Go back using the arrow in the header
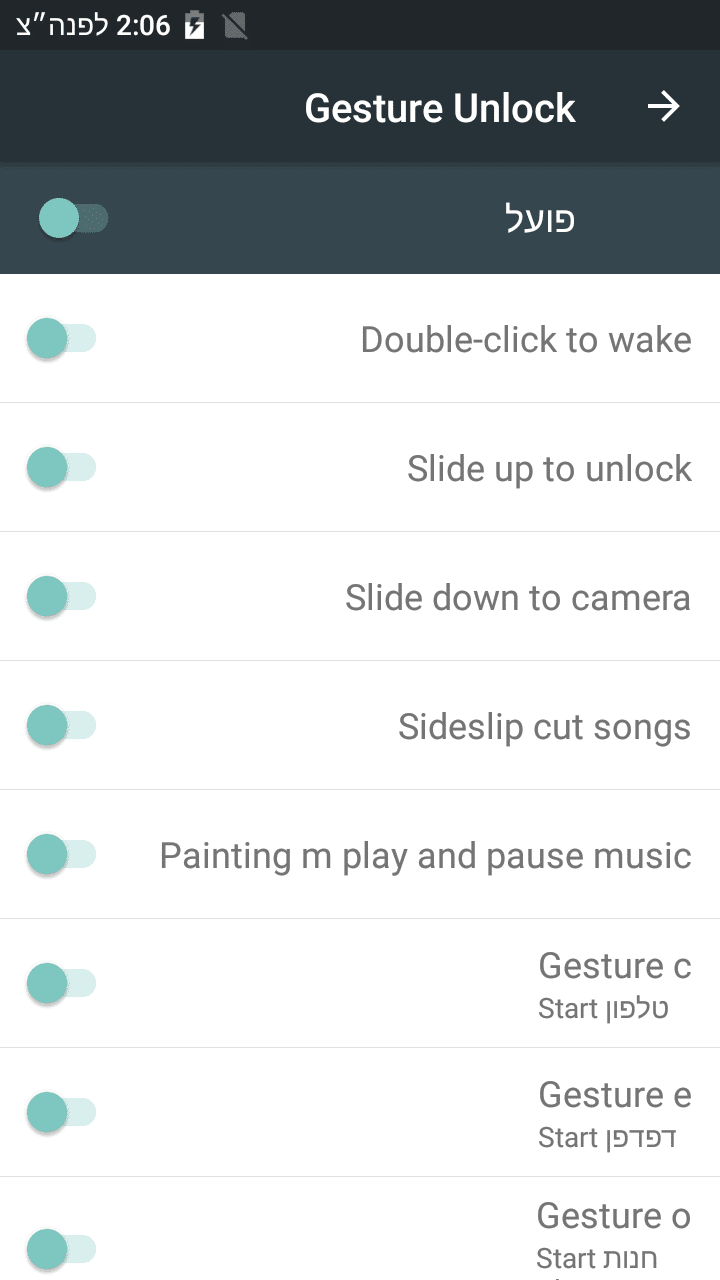This screenshot has width=720, height=1280. [x=663, y=107]
